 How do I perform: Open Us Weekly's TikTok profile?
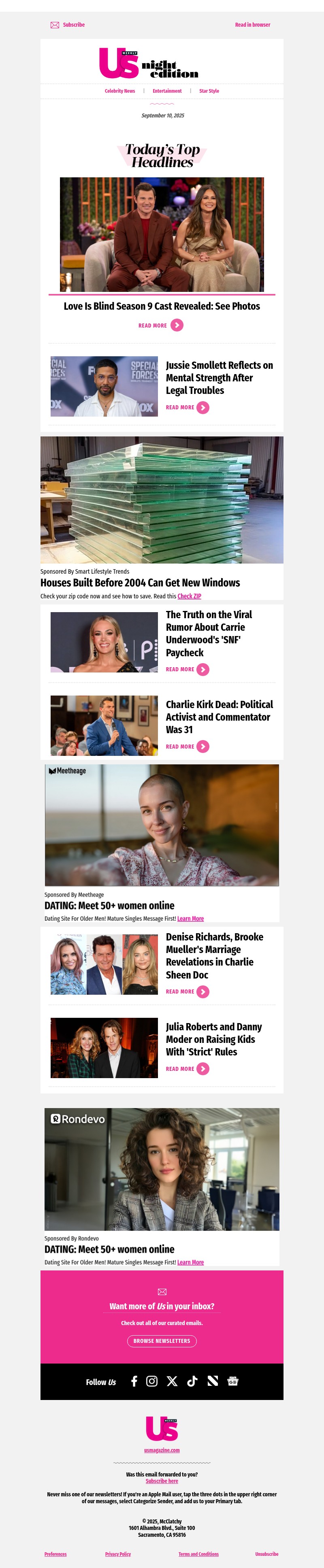coord(192,1382)
